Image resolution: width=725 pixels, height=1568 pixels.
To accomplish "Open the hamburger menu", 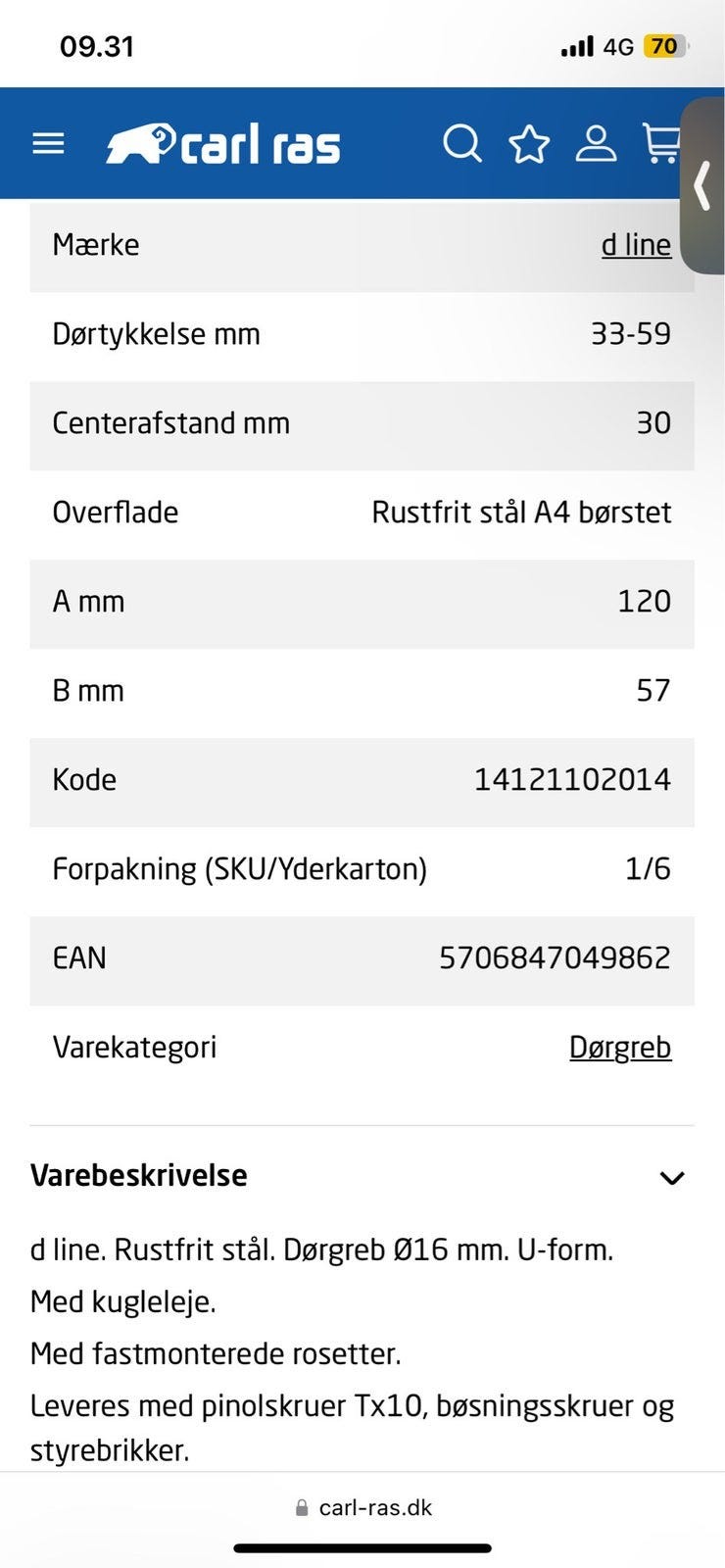I will (48, 144).
